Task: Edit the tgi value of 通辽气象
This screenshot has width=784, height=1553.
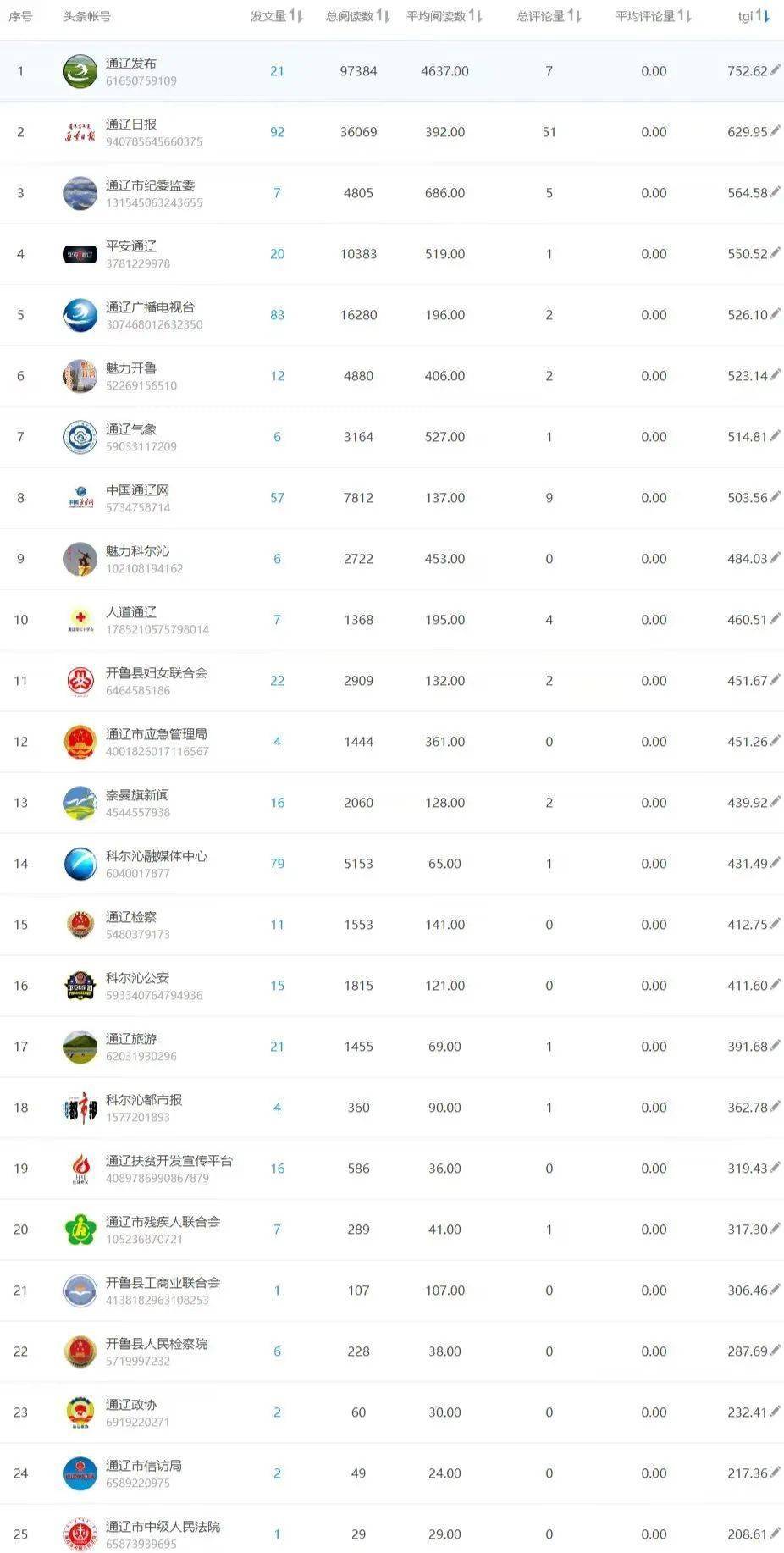Action: tap(775, 436)
